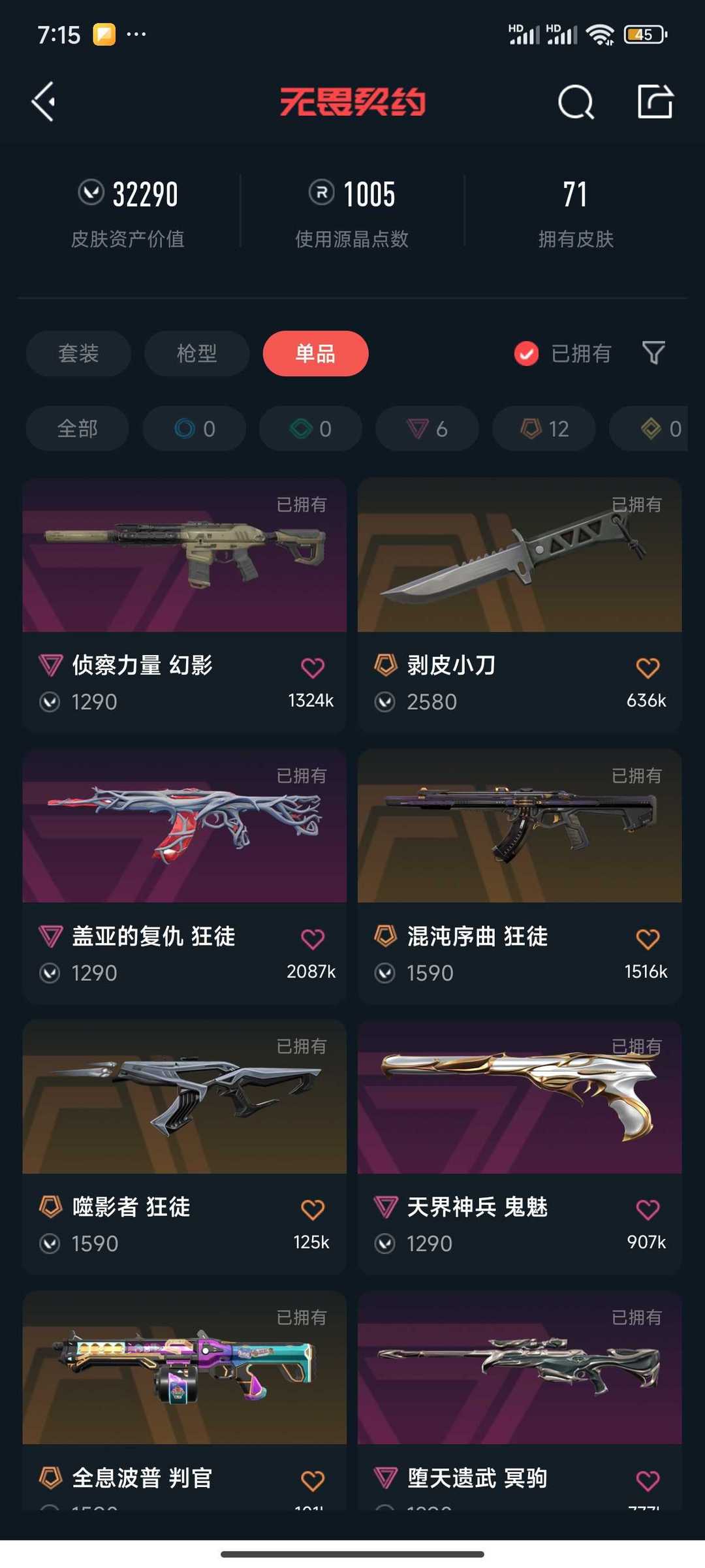The height and width of the screenshot is (1568, 705).
Task: Favorite the 混沌序曲 狂徒 skin
Action: [x=648, y=938]
